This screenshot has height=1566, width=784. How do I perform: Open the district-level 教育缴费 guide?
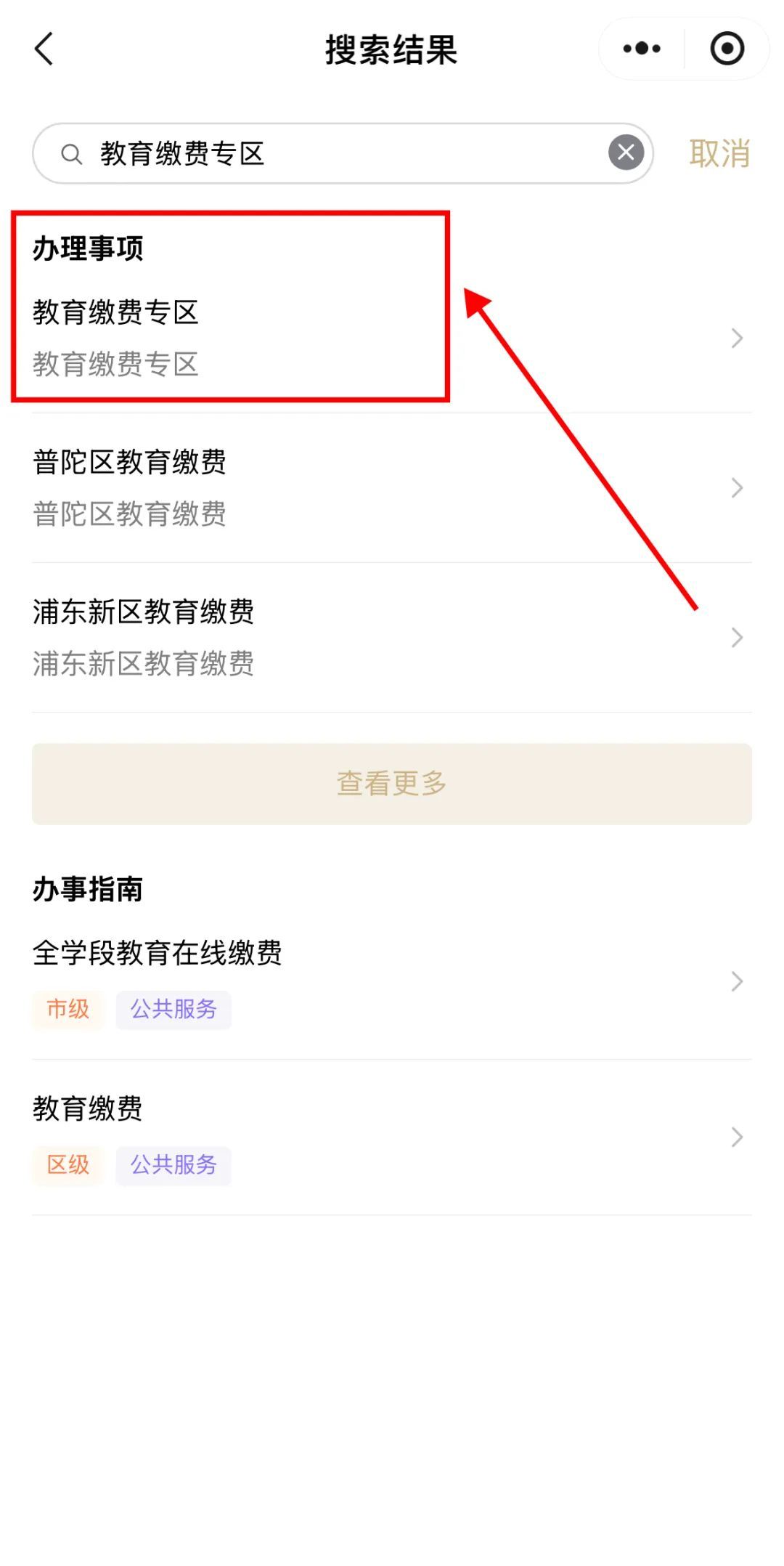click(x=392, y=1137)
